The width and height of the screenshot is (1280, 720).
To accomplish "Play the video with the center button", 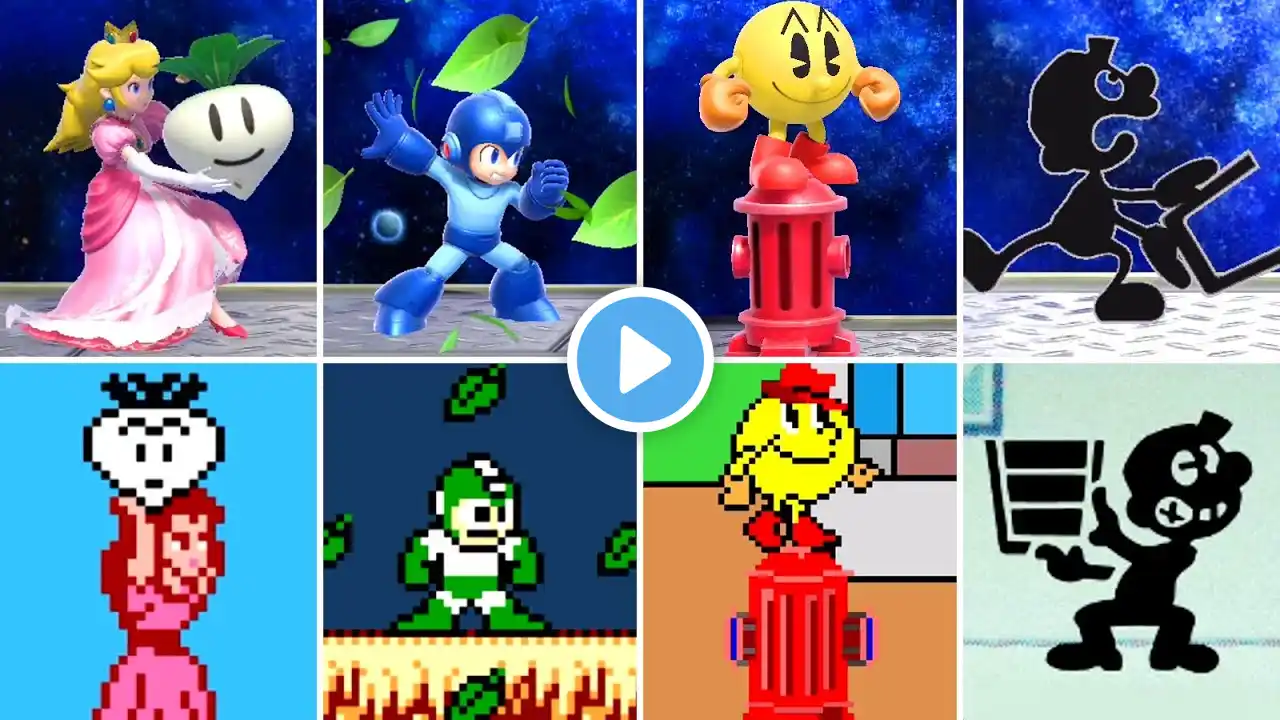I will point(640,360).
